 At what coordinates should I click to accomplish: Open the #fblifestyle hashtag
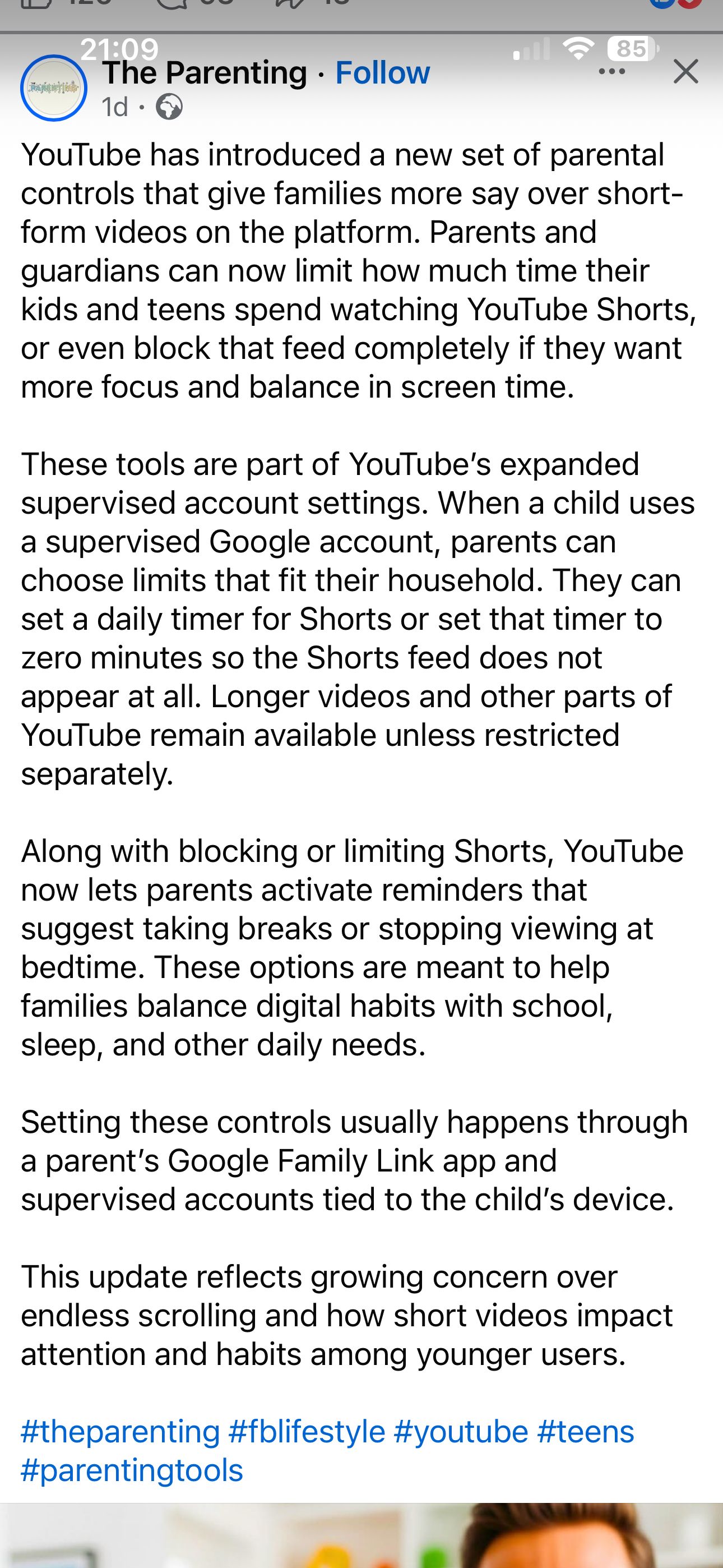(307, 1432)
